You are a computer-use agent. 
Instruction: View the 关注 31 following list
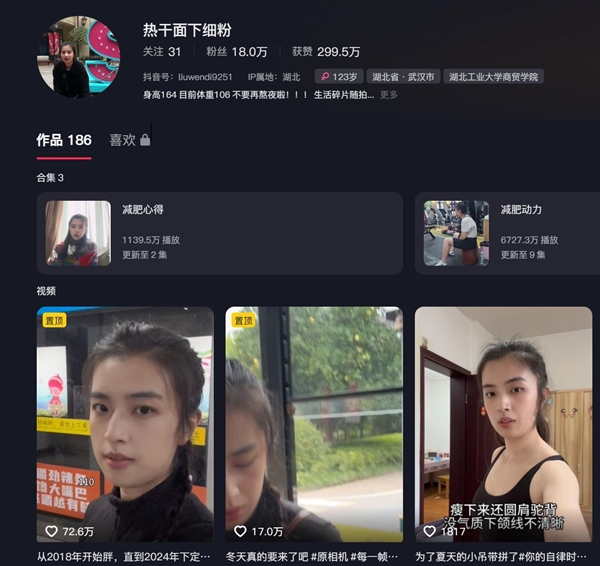[162, 52]
